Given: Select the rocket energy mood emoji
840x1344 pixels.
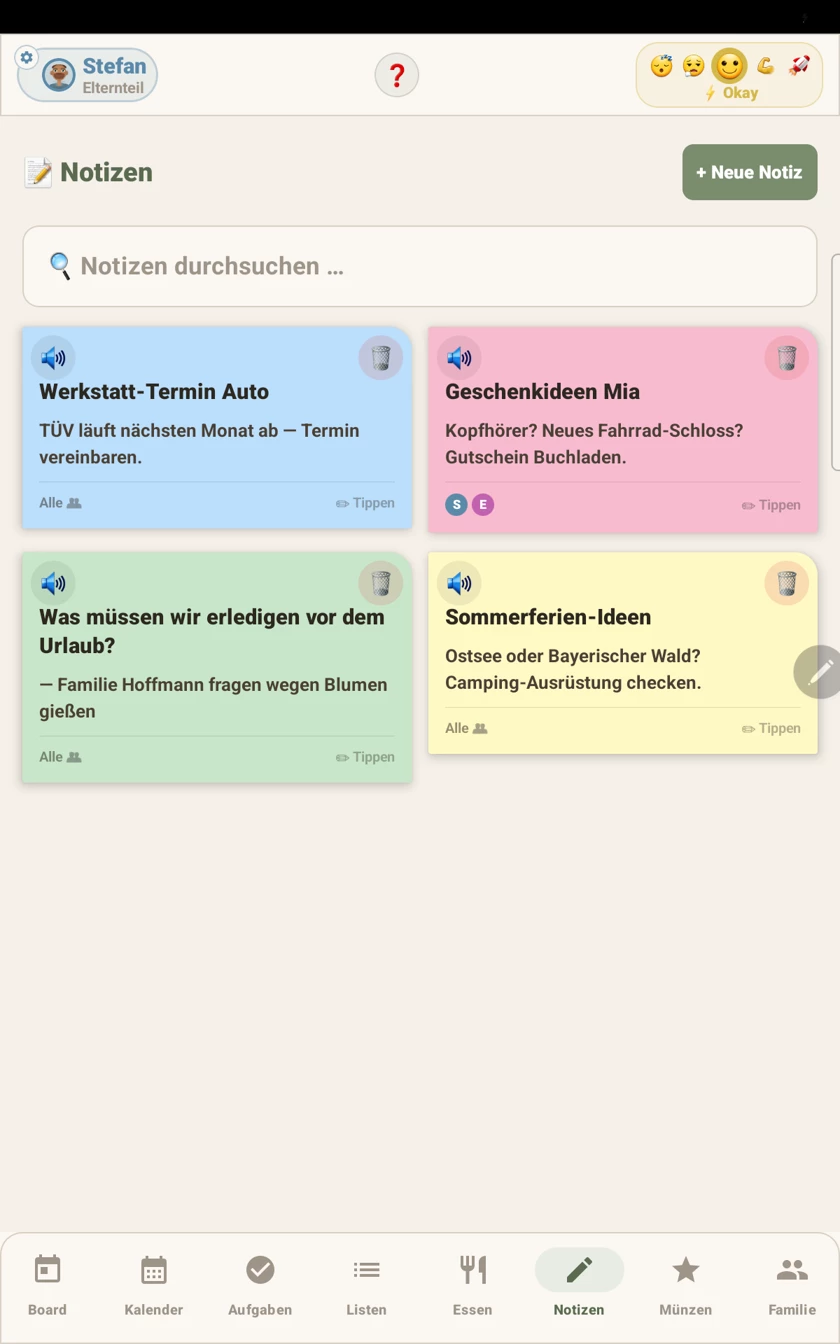Looking at the screenshot, I should pos(798,66).
